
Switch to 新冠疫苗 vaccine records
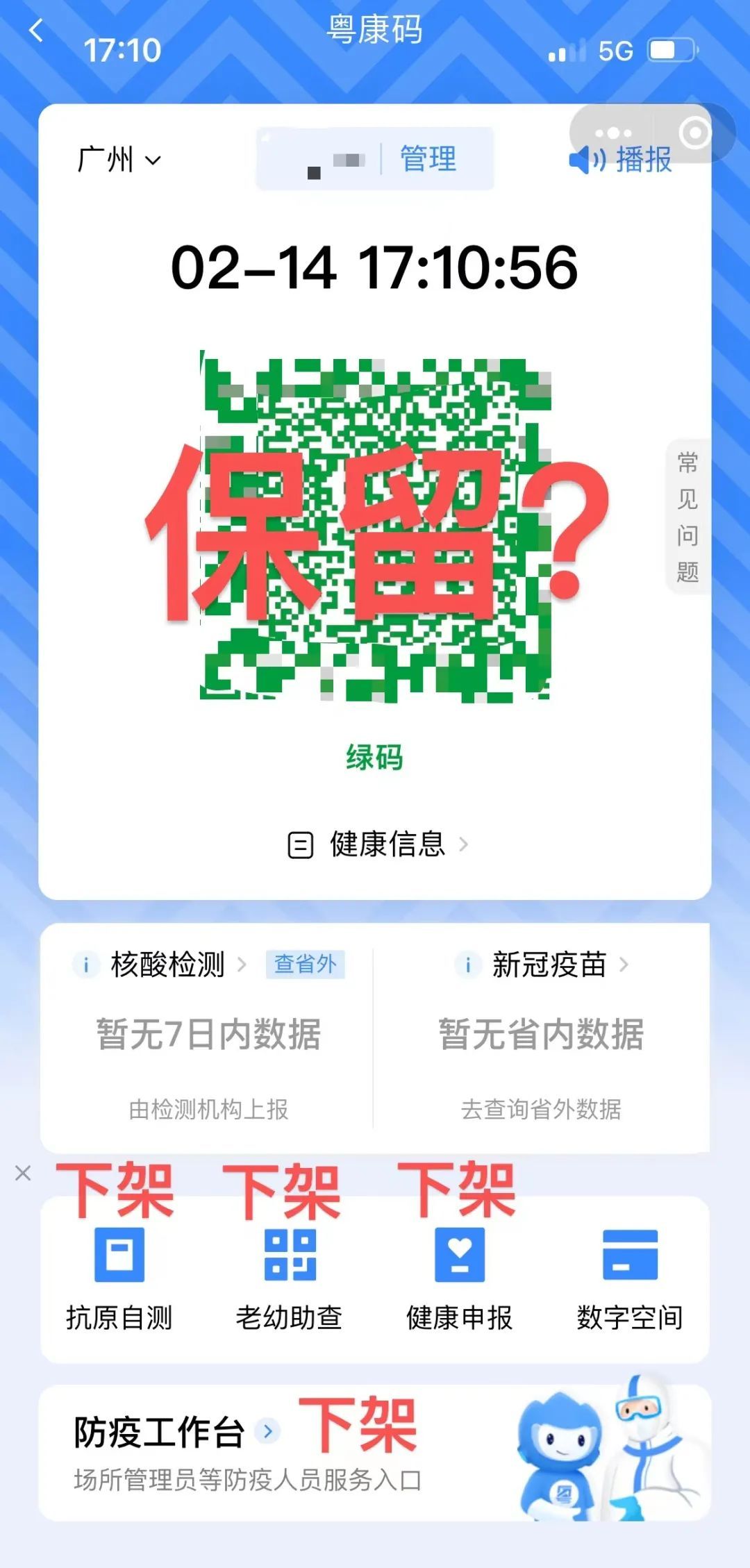point(548,965)
